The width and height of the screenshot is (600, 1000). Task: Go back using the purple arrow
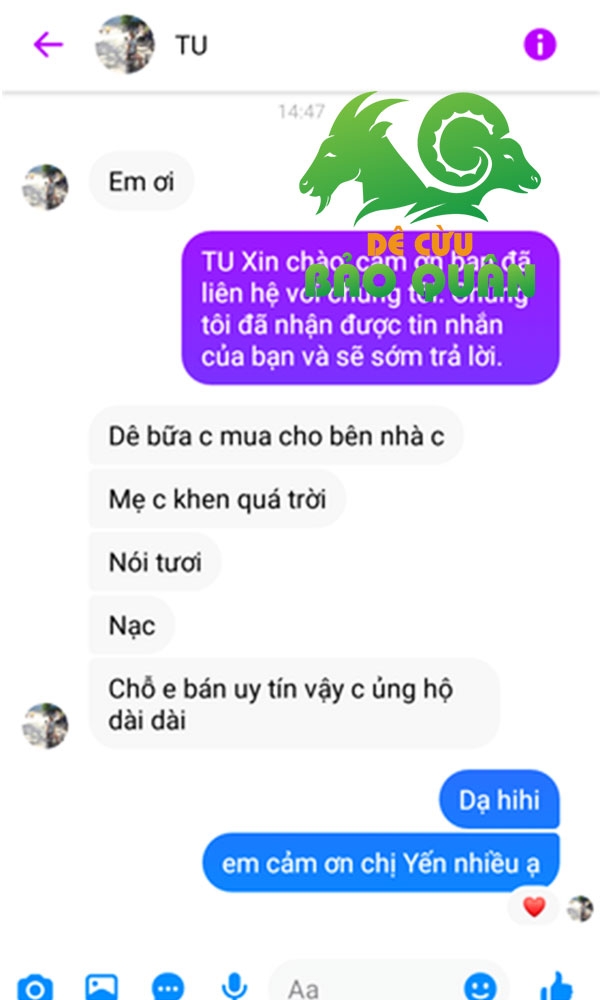[x=48, y=45]
